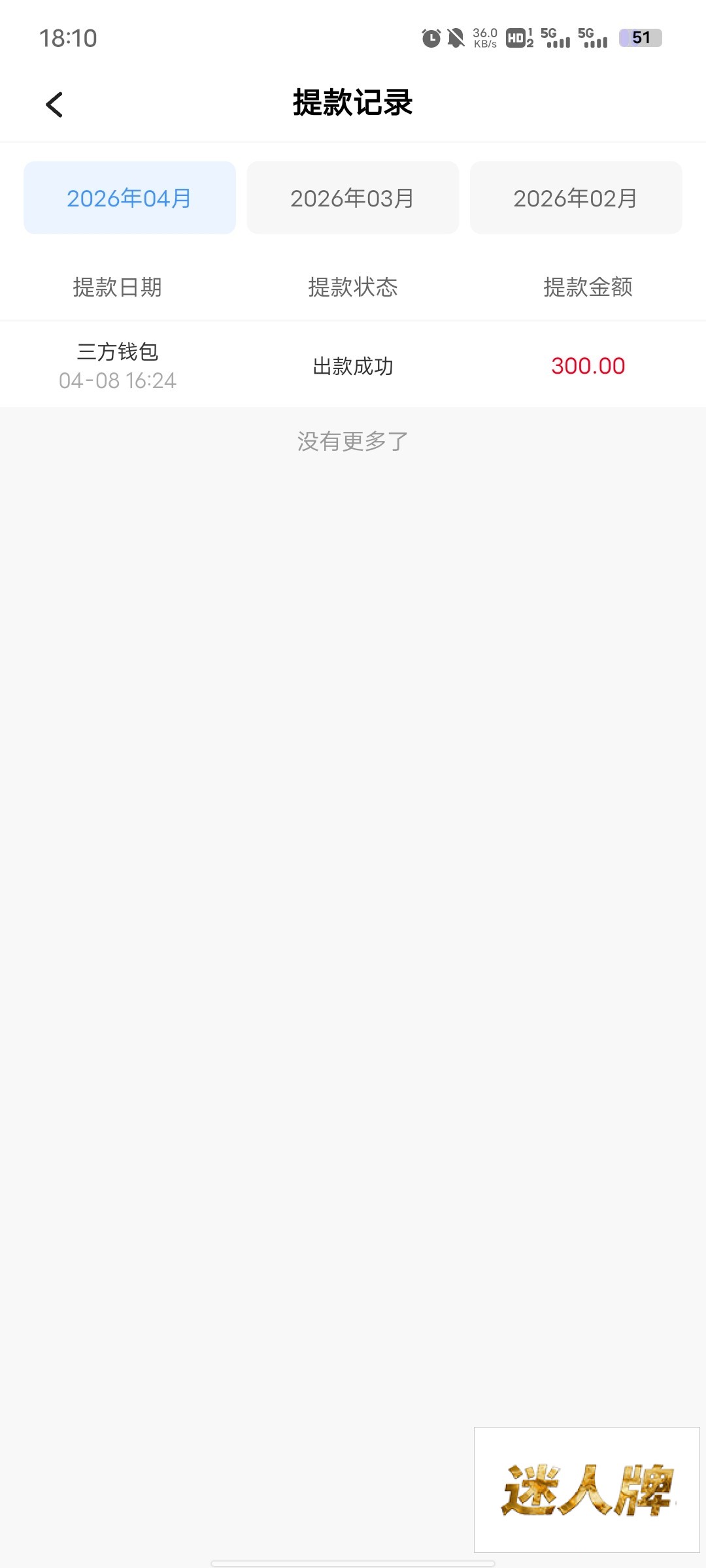Go back from 提款记录 page
The image size is (706, 1568).
pyautogui.click(x=54, y=105)
